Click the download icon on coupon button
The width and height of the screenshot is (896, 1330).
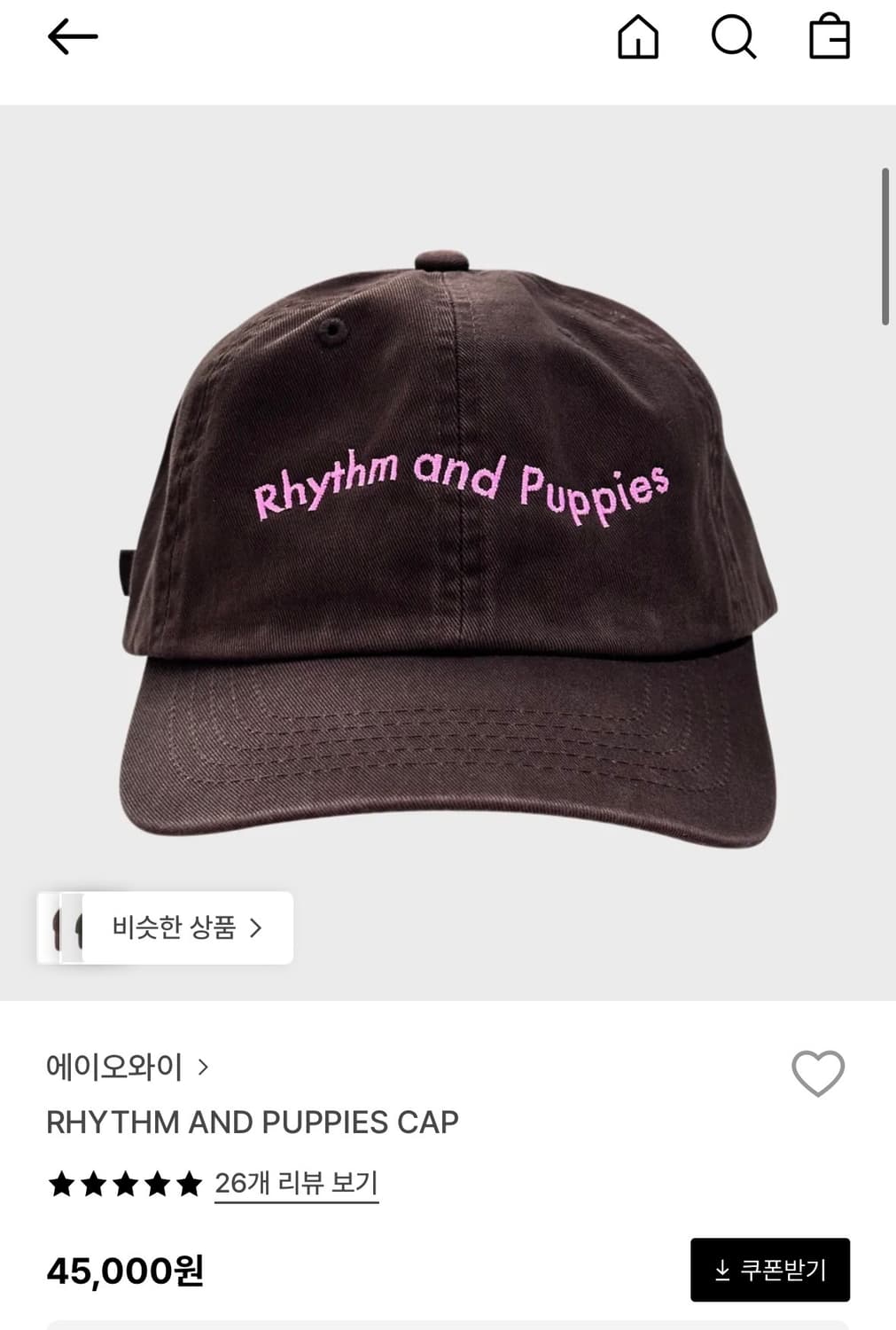(721, 1270)
